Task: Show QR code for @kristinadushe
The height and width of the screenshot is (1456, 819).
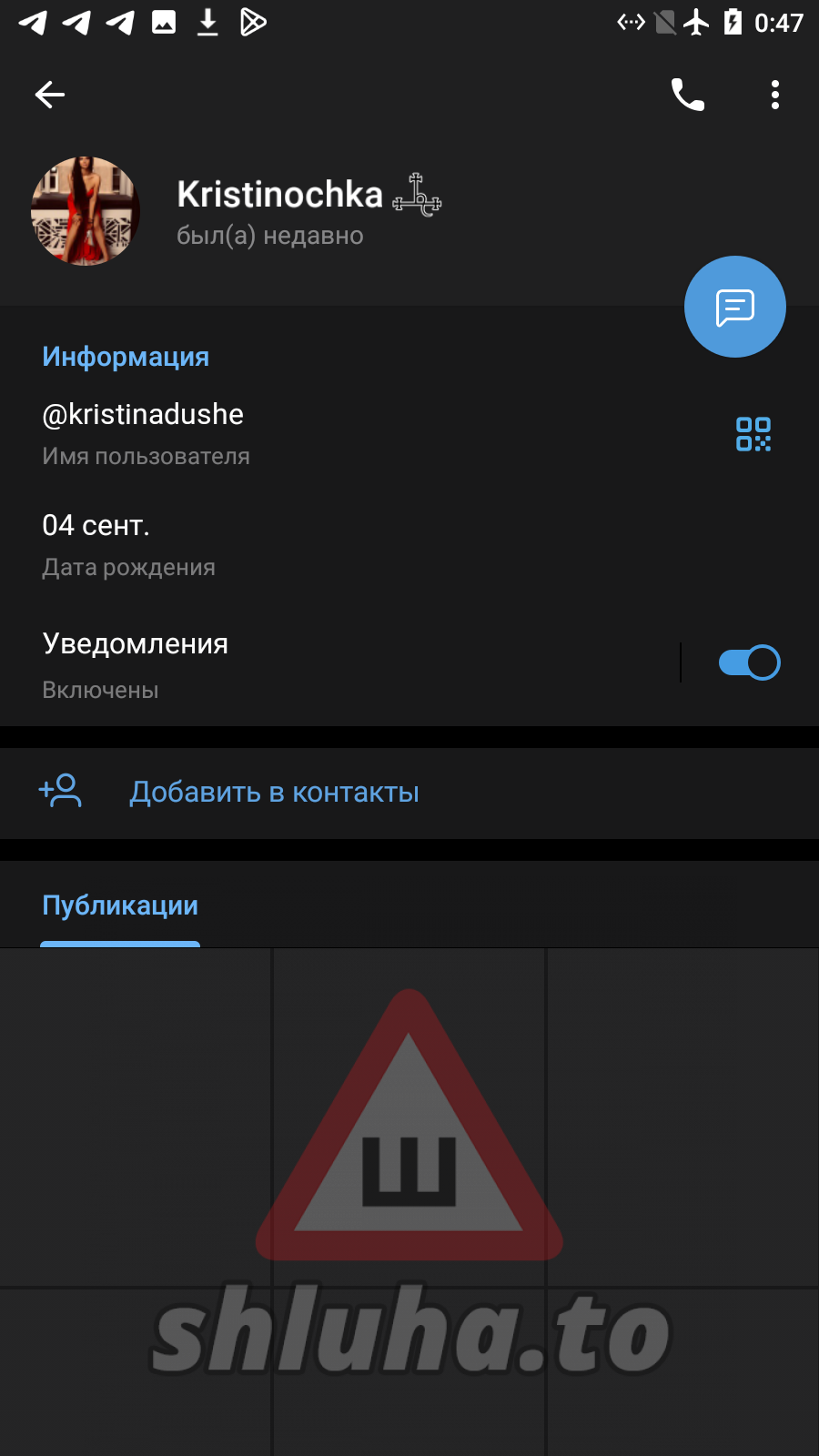Action: [x=753, y=435]
